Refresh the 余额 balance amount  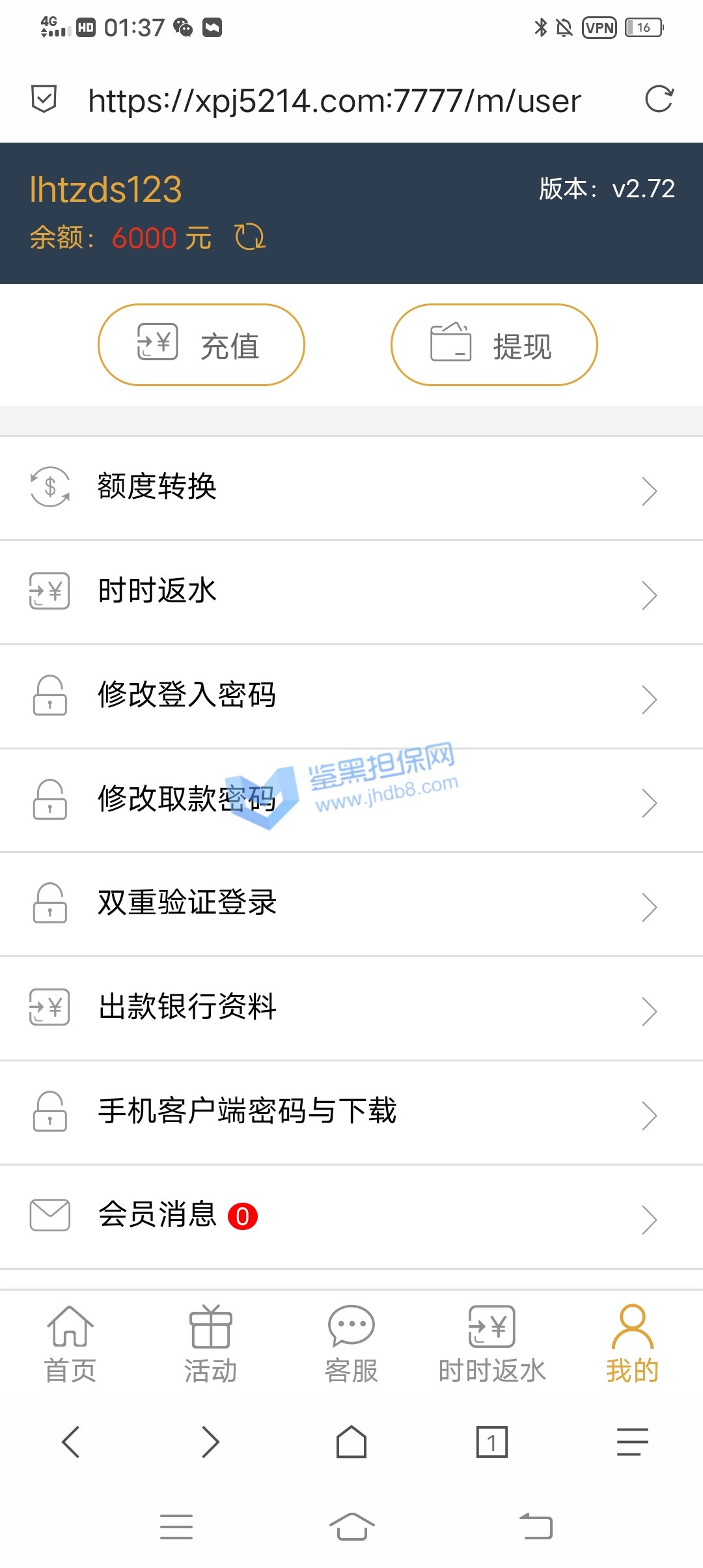[250, 237]
